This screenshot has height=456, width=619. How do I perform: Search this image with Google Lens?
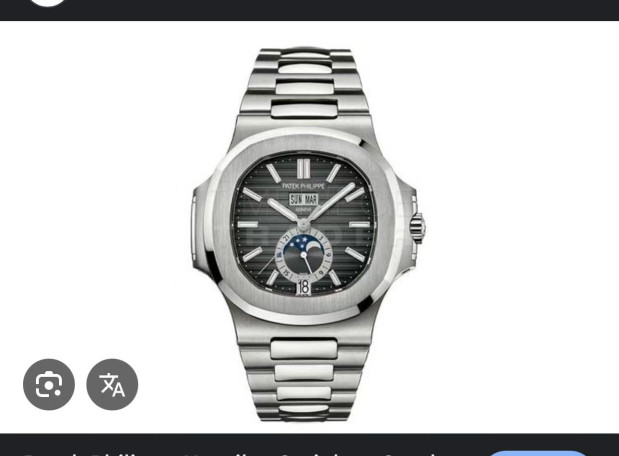49,384
